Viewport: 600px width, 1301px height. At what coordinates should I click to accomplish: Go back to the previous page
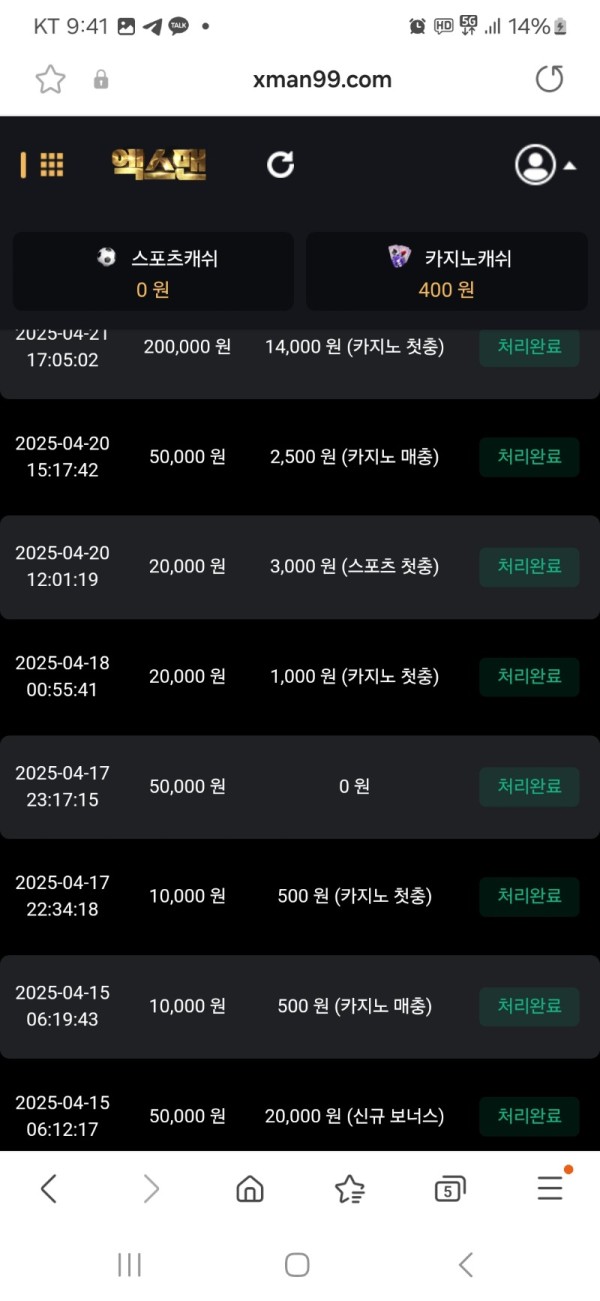[x=49, y=1188]
